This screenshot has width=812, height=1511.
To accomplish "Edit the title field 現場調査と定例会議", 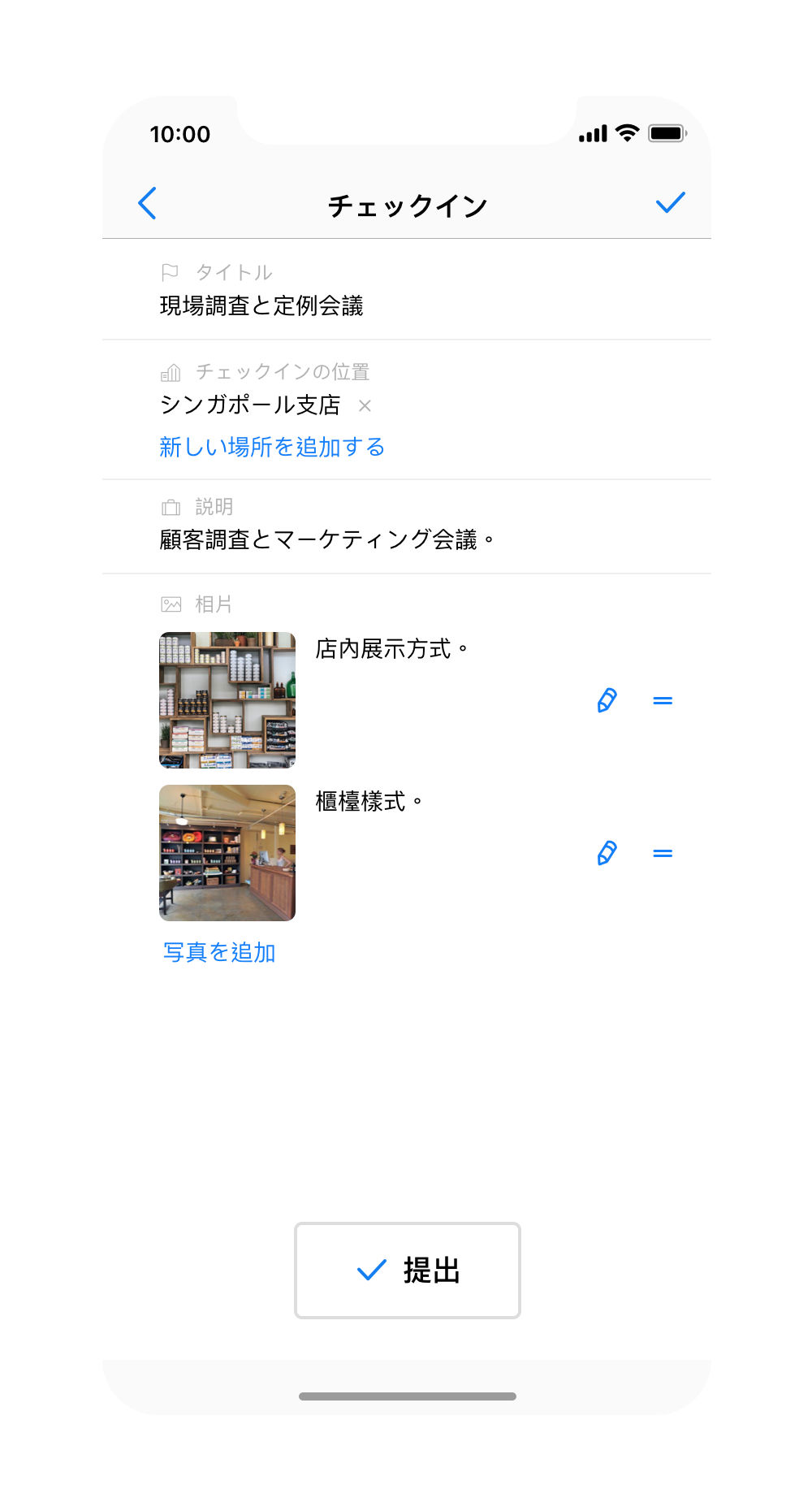I will 261,306.
